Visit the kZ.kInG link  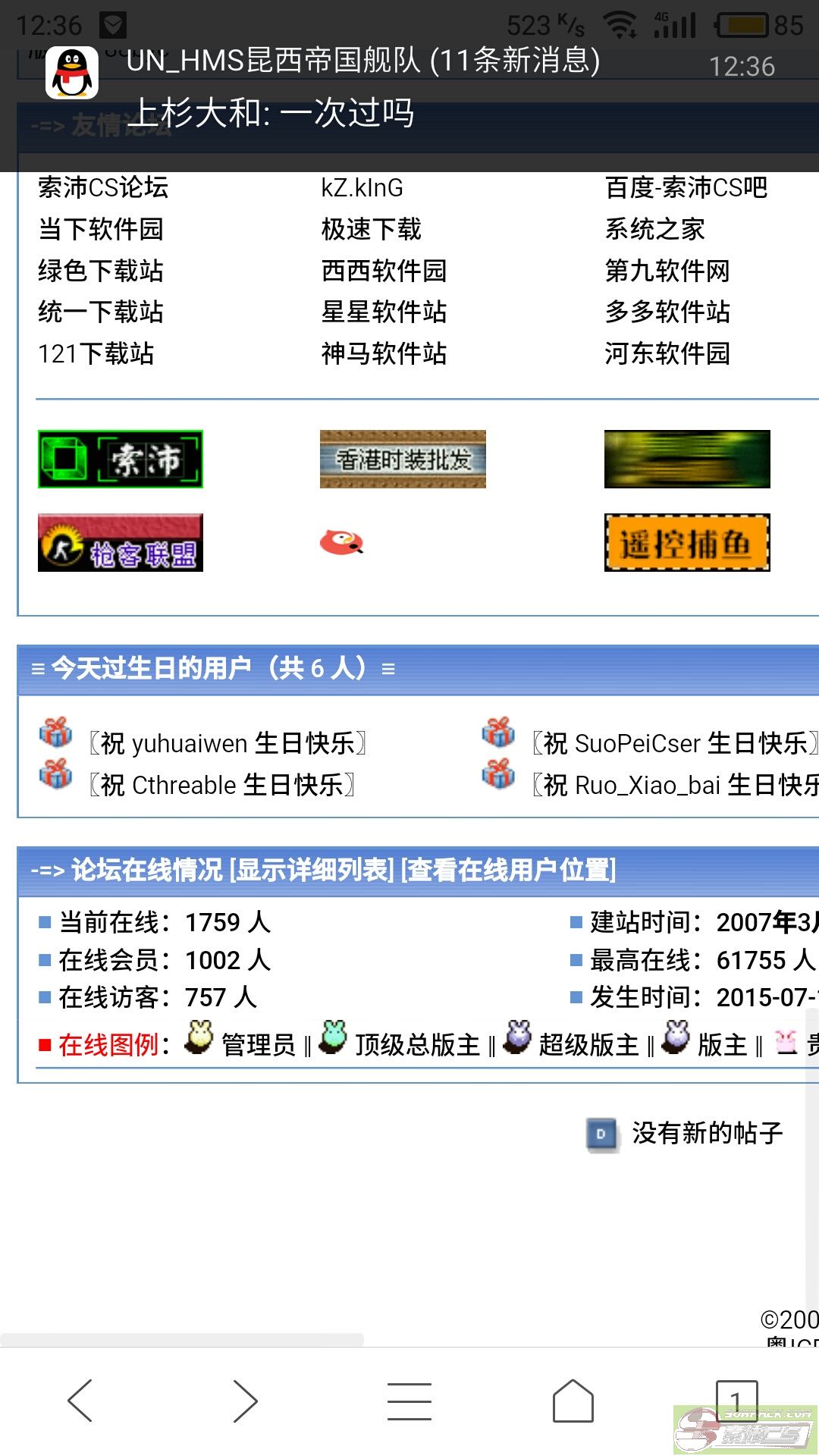tap(362, 187)
